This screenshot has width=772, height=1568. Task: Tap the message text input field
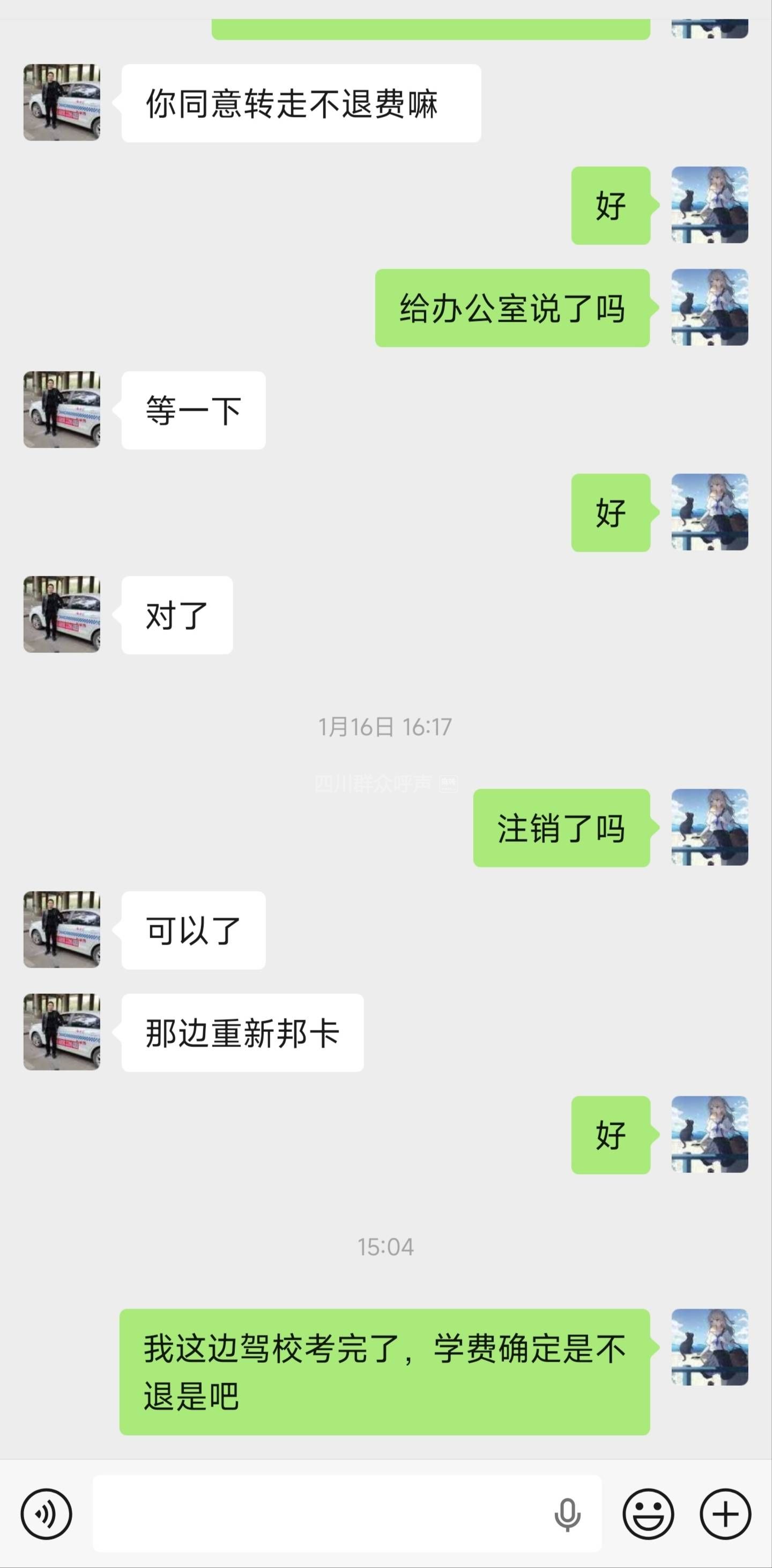(x=317, y=1514)
